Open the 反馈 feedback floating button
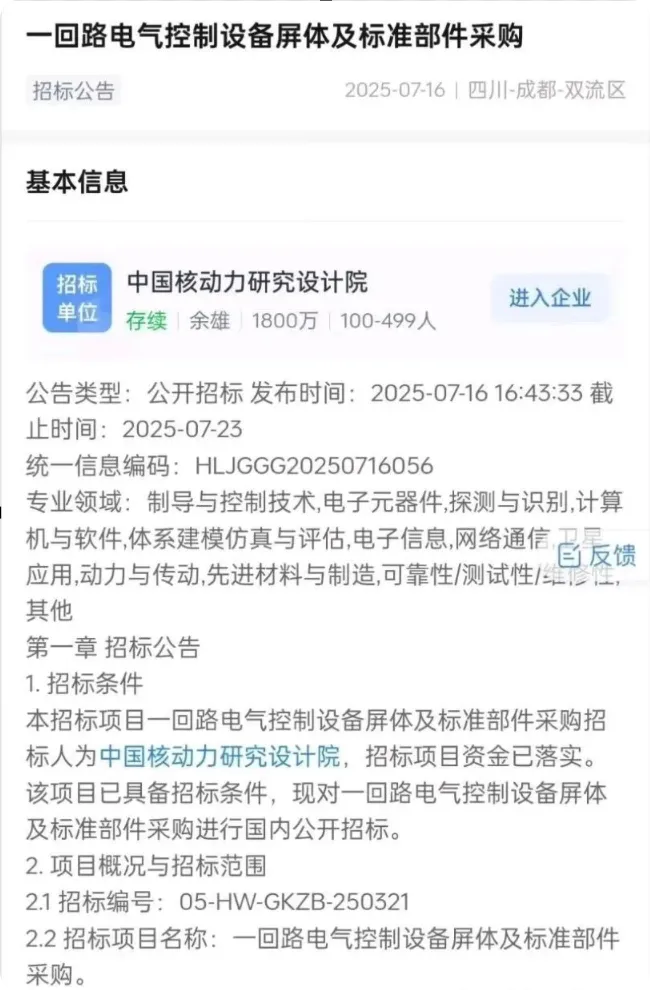This screenshot has height=990, width=650. click(598, 555)
